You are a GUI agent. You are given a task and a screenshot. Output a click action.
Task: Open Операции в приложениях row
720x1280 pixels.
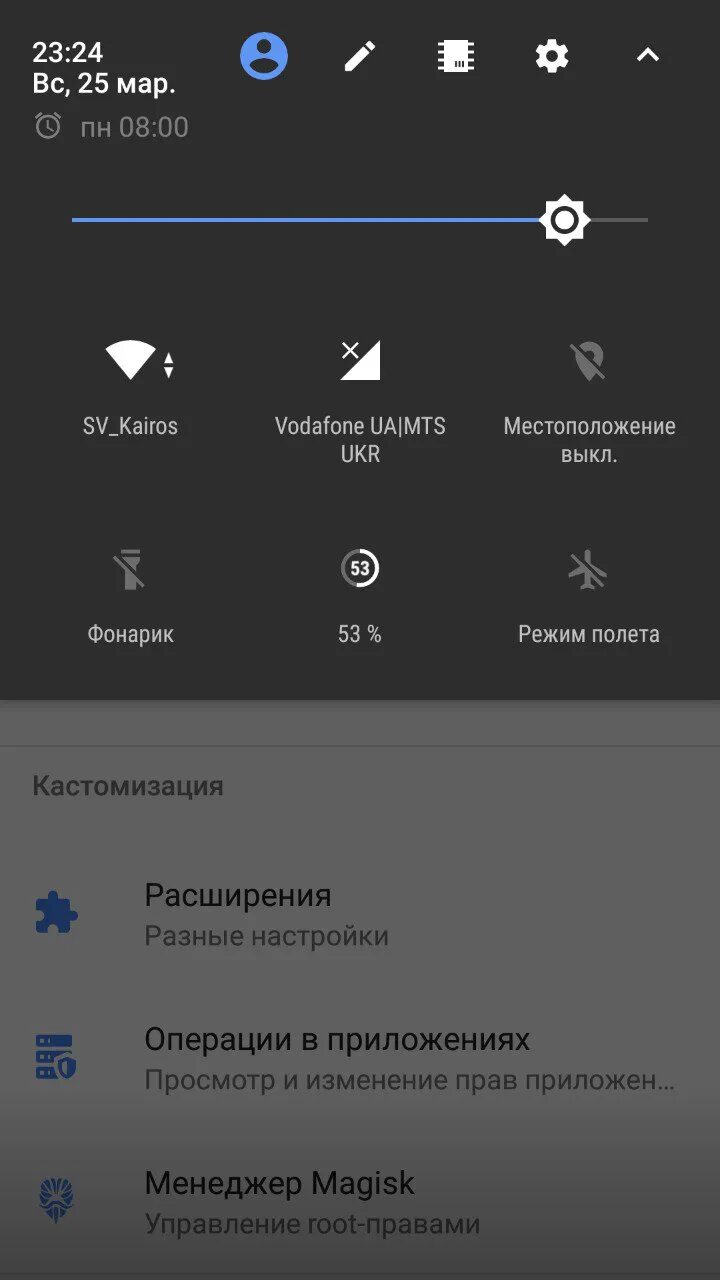pos(360,1058)
